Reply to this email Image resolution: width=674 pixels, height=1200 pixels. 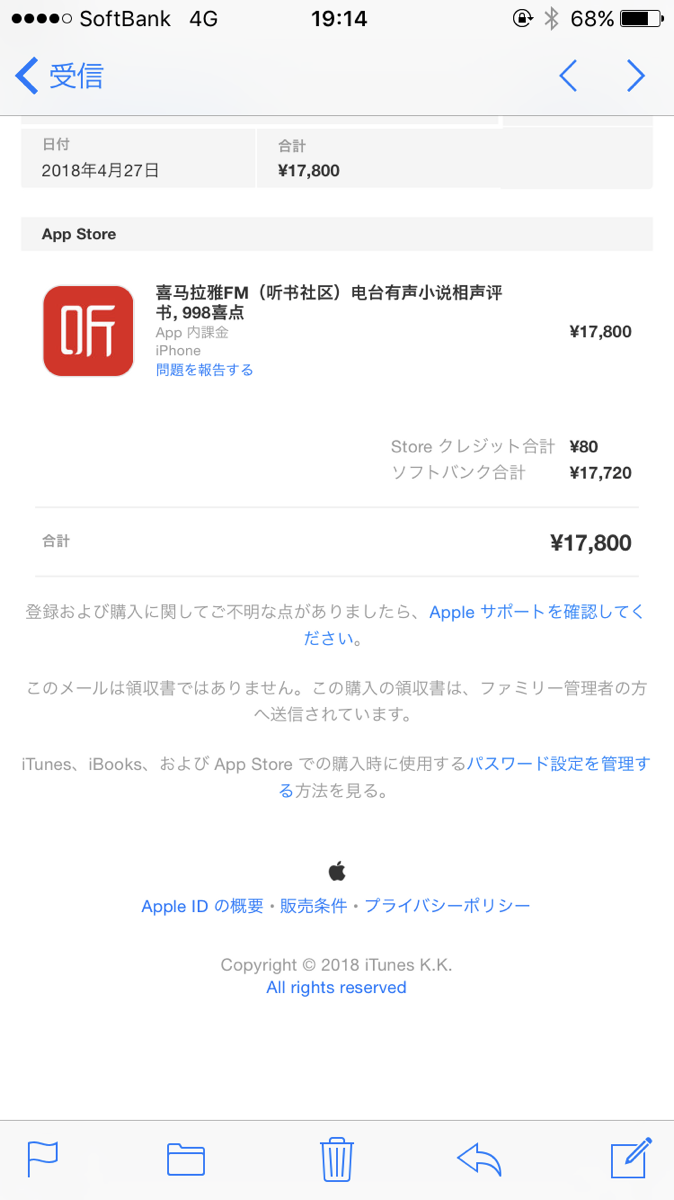(479, 1160)
